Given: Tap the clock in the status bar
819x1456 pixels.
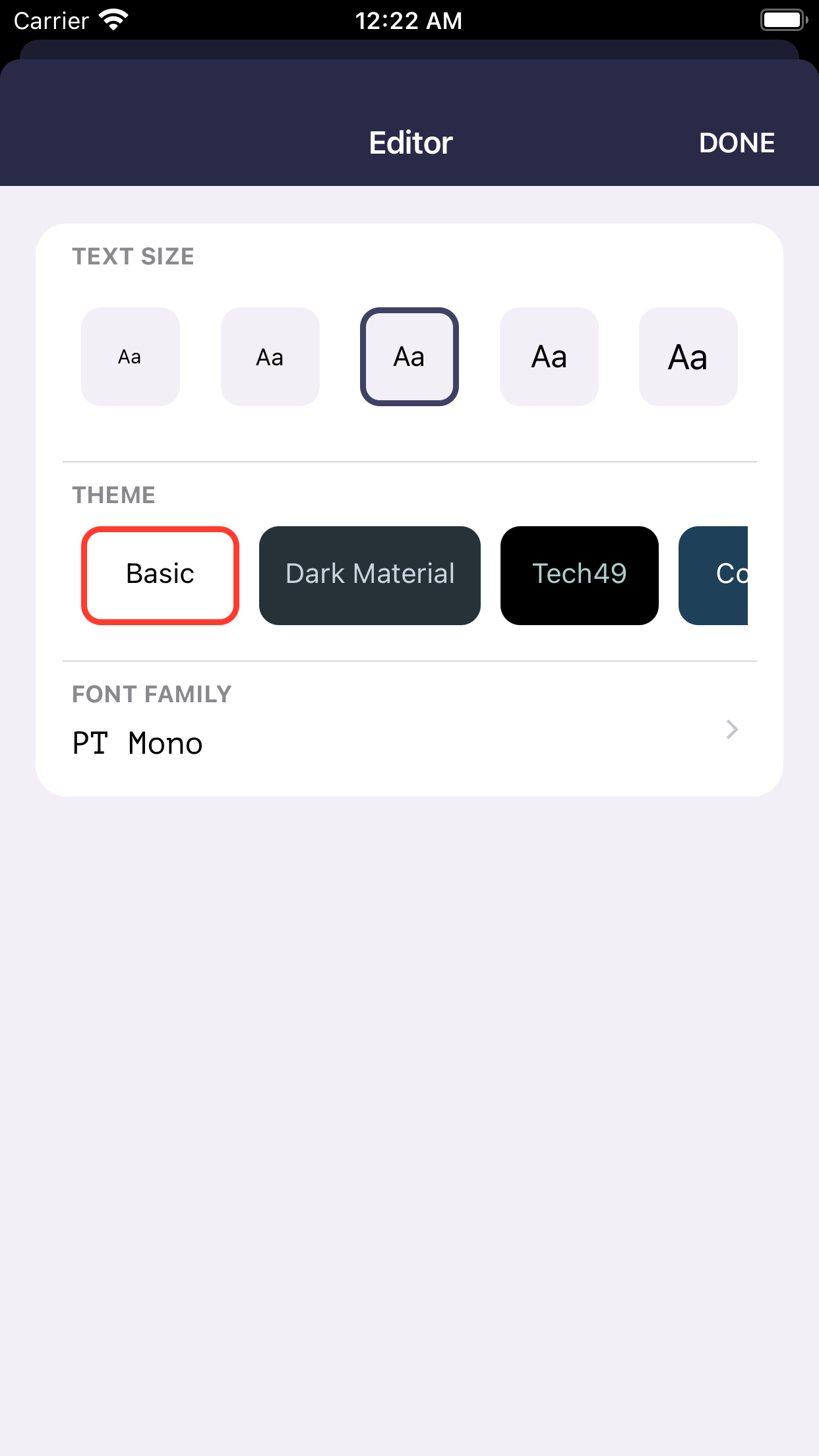Looking at the screenshot, I should point(409,20).
